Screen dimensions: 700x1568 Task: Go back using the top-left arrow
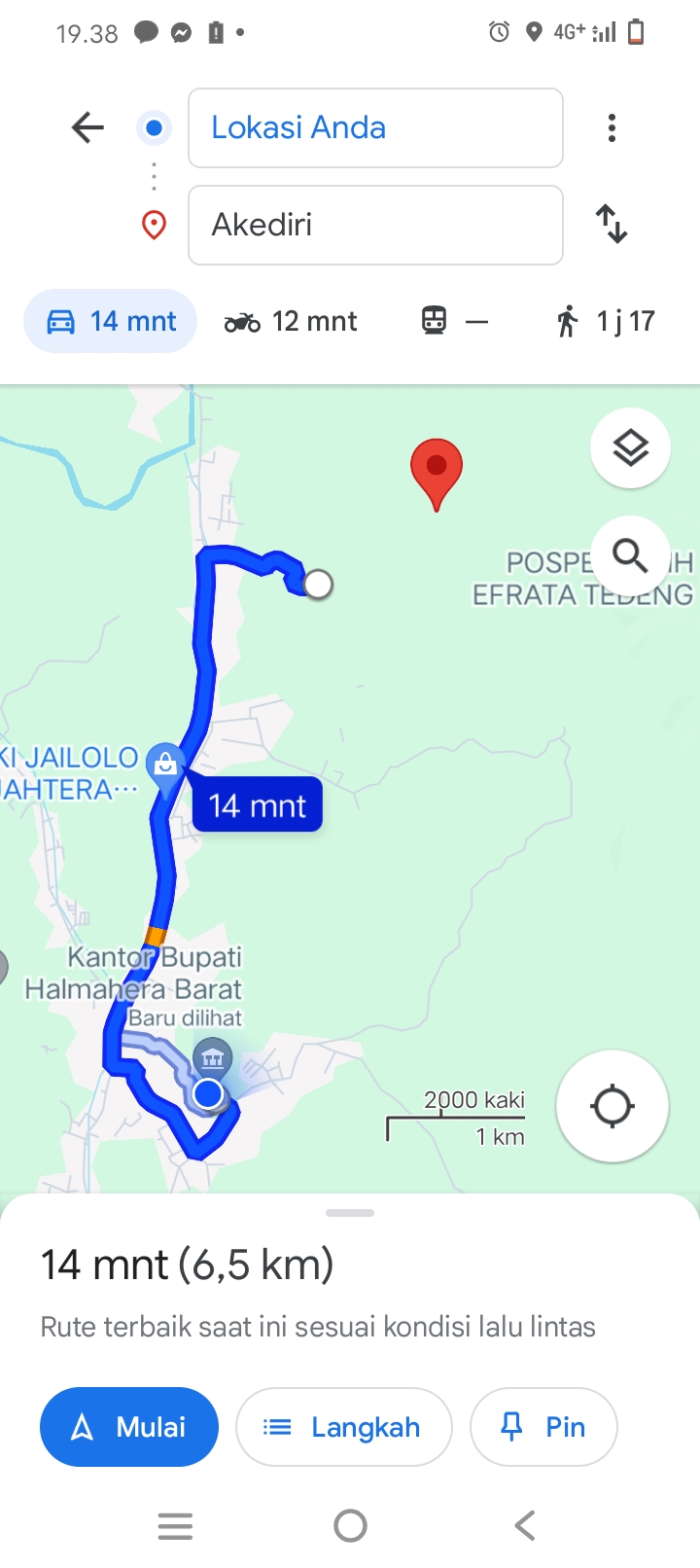tap(87, 127)
